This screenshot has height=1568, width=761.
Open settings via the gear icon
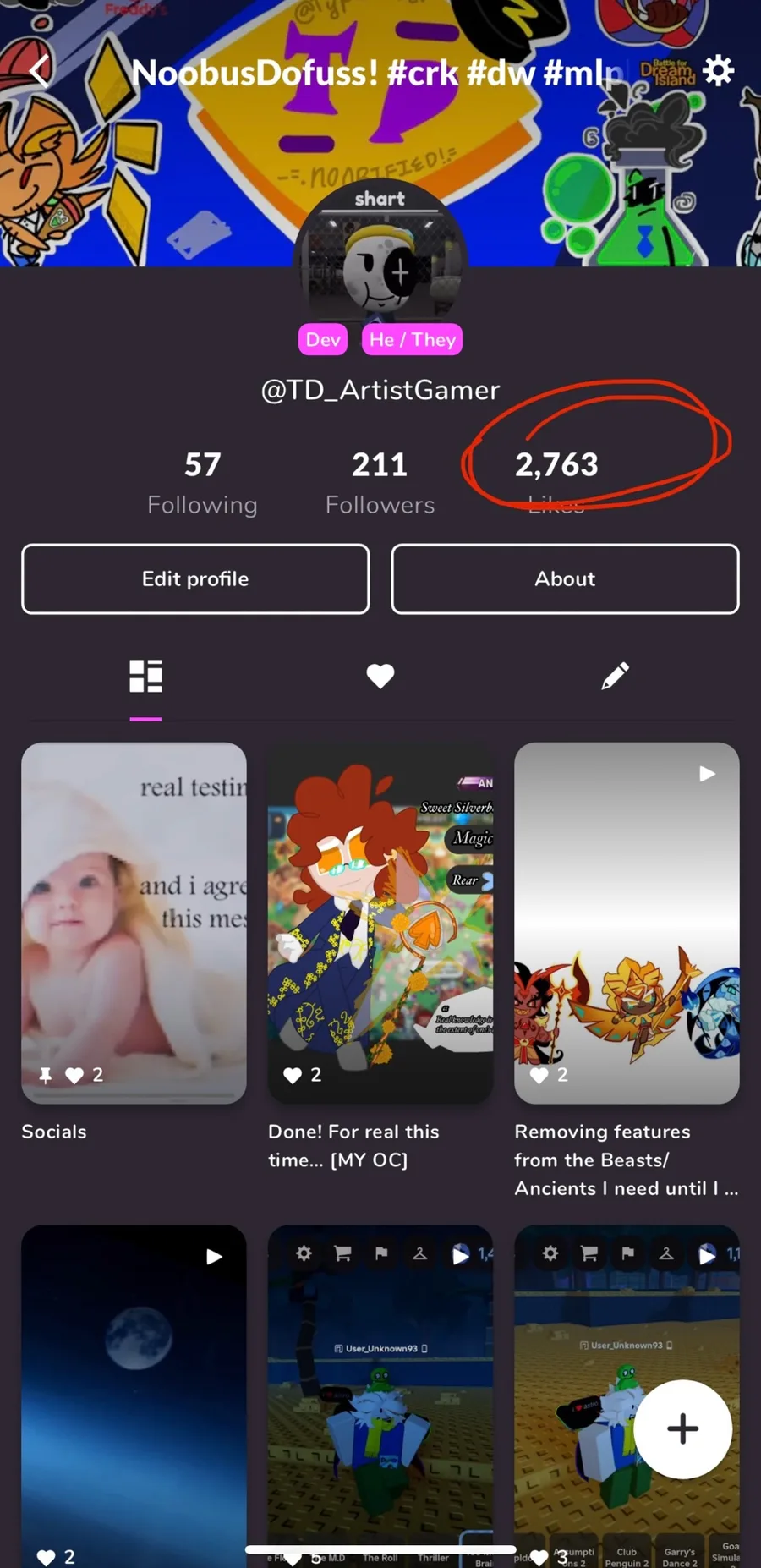tap(718, 71)
